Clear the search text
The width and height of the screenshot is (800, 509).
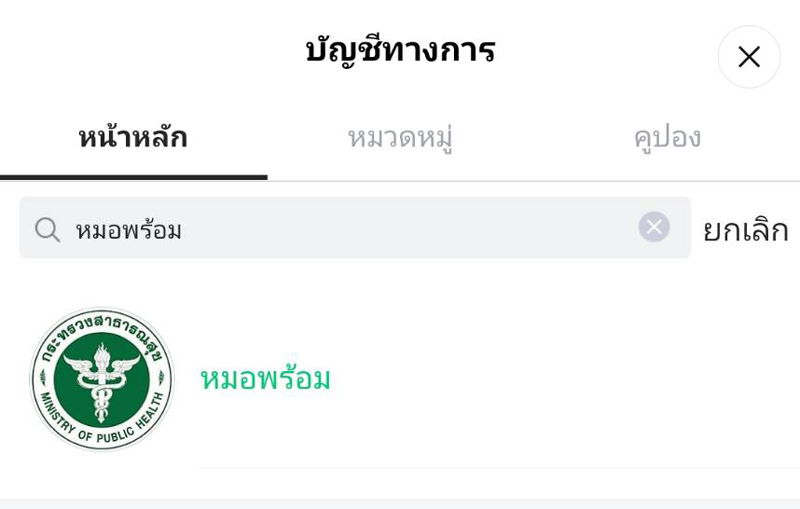tap(654, 228)
